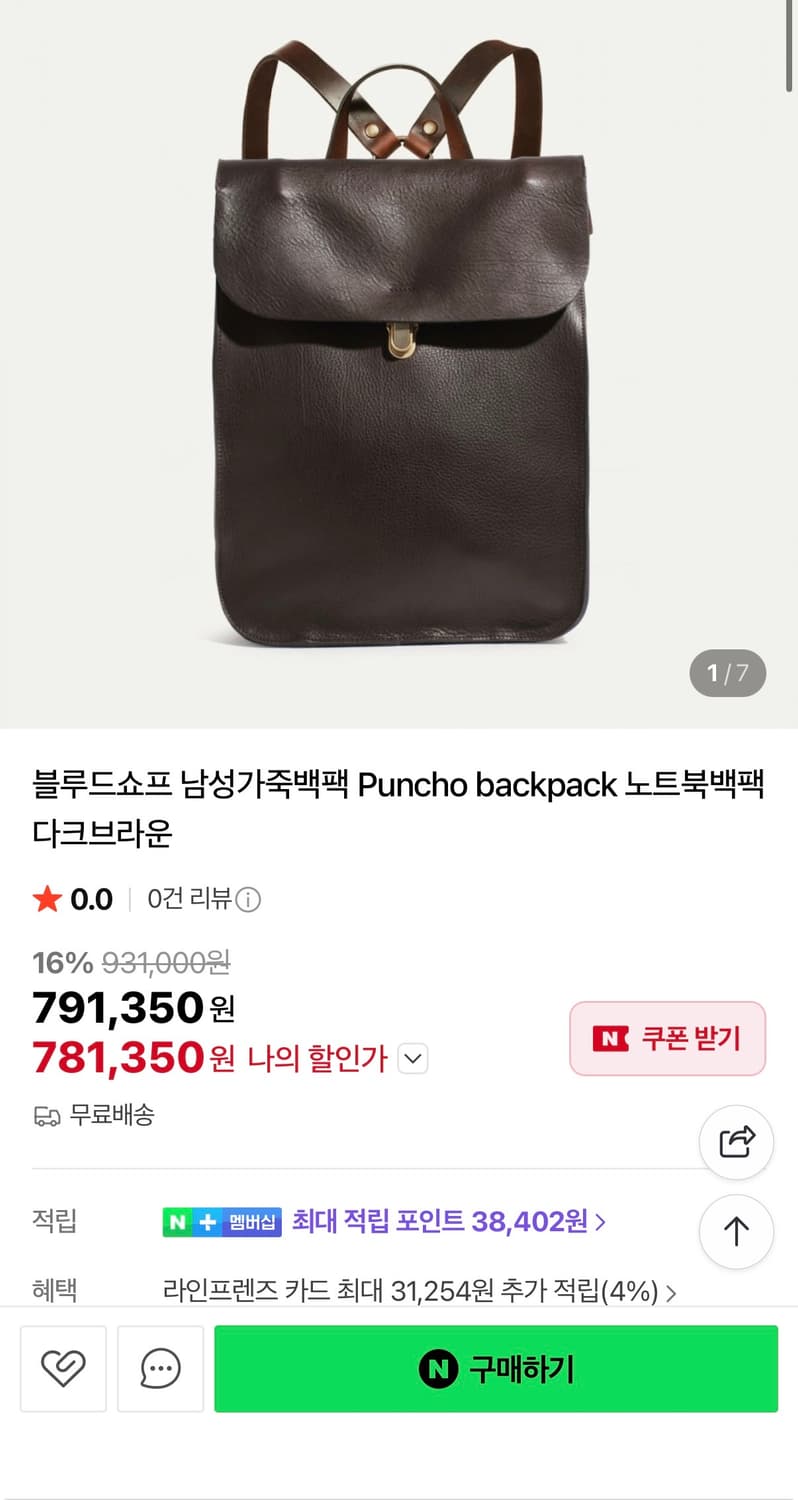Screen dimensions: 798x1500
Task: Open the chat inquiry bubble icon
Action: point(160,1369)
